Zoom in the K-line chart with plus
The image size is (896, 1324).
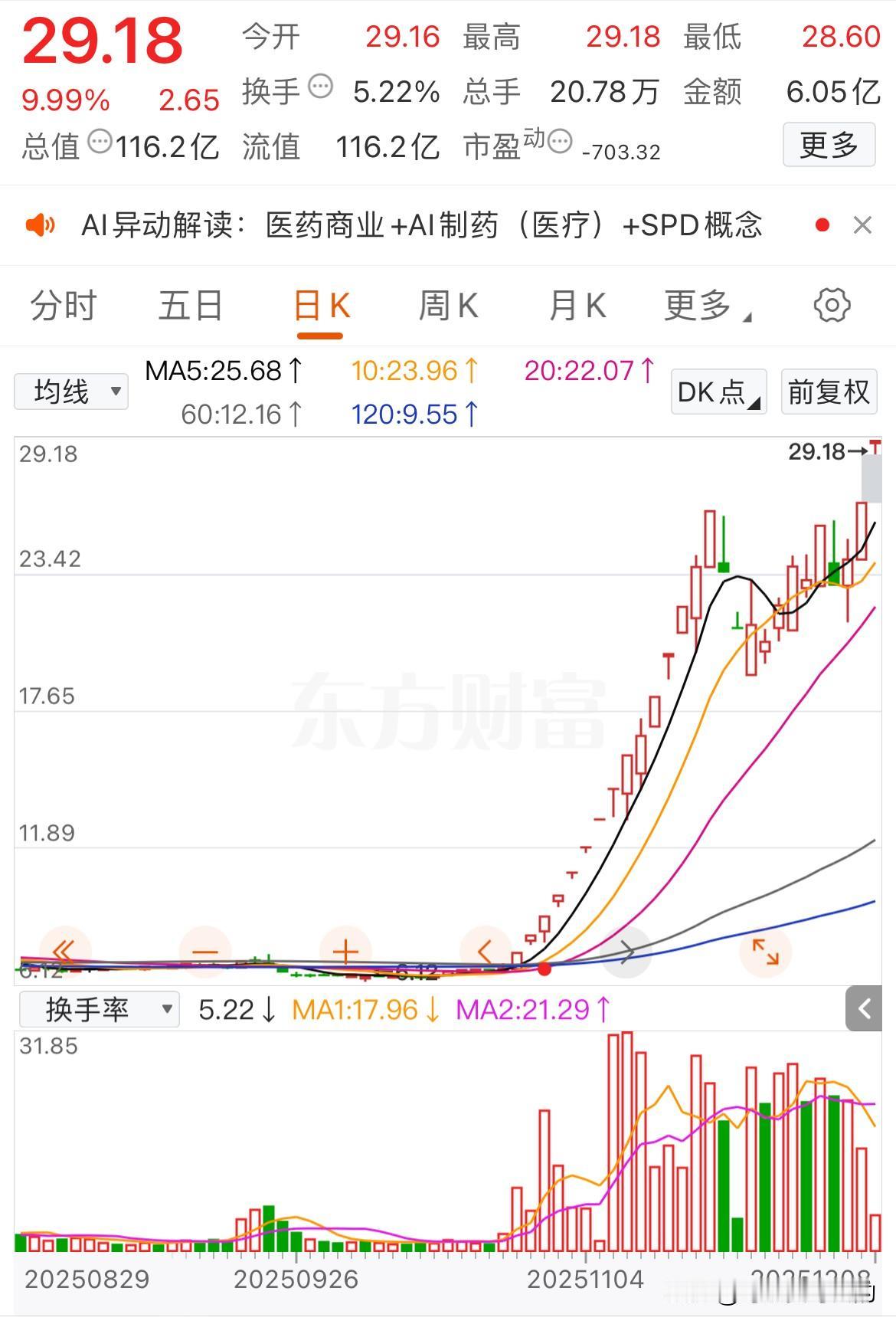(345, 952)
